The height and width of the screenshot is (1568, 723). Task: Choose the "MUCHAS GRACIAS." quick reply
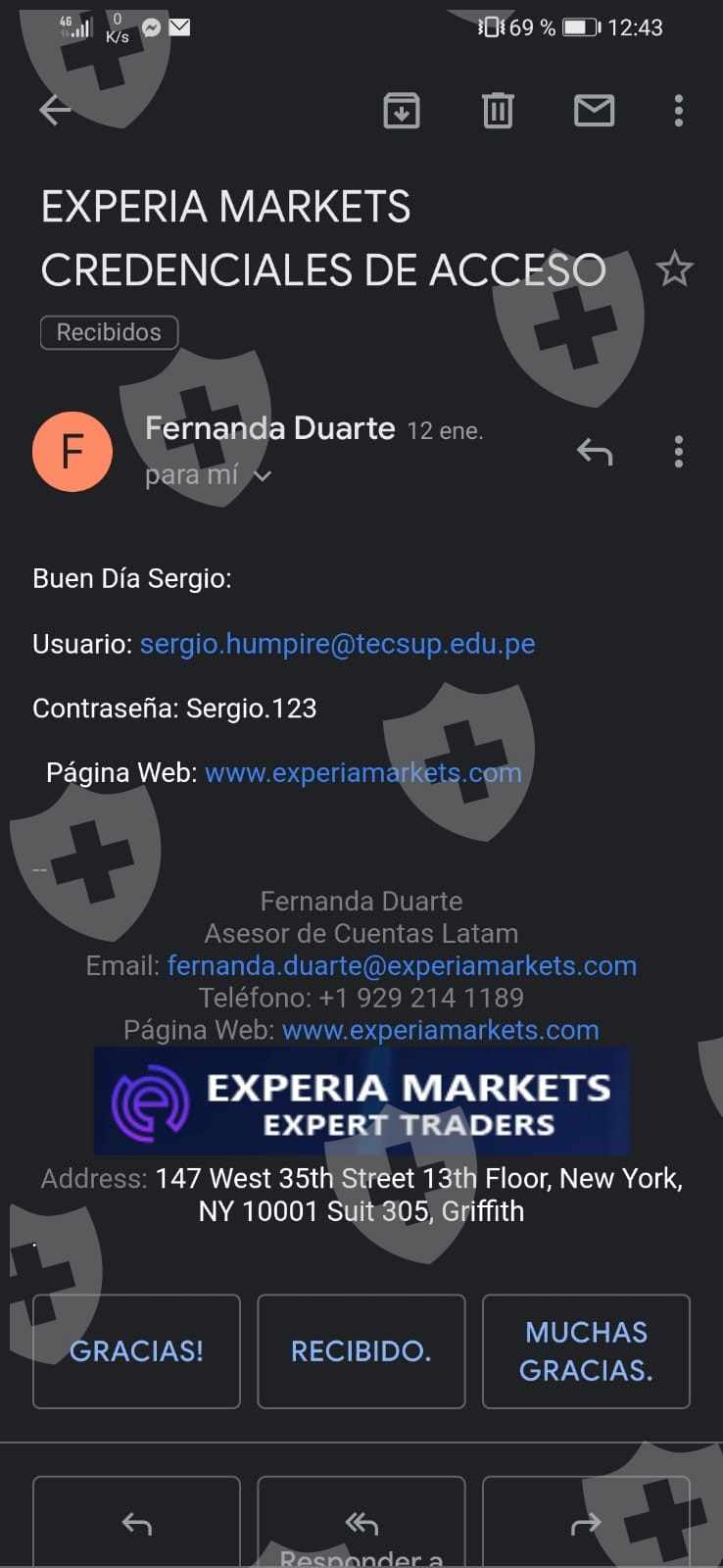click(x=586, y=1351)
